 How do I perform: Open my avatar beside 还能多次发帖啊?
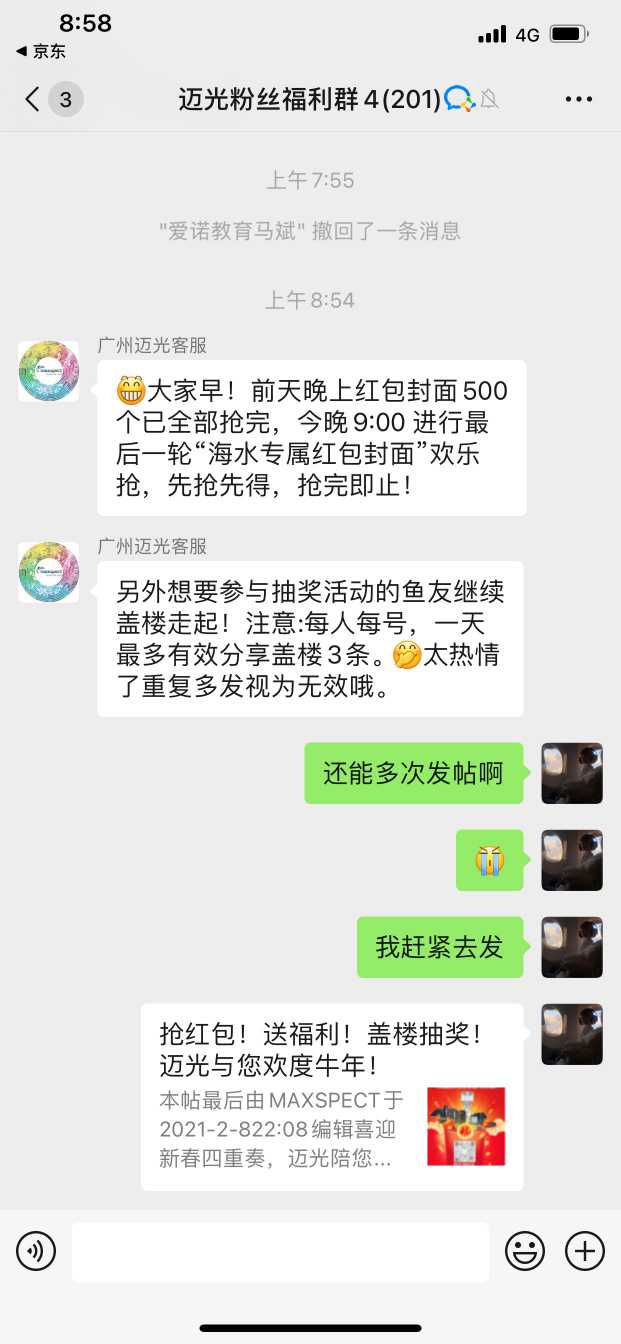click(572, 773)
